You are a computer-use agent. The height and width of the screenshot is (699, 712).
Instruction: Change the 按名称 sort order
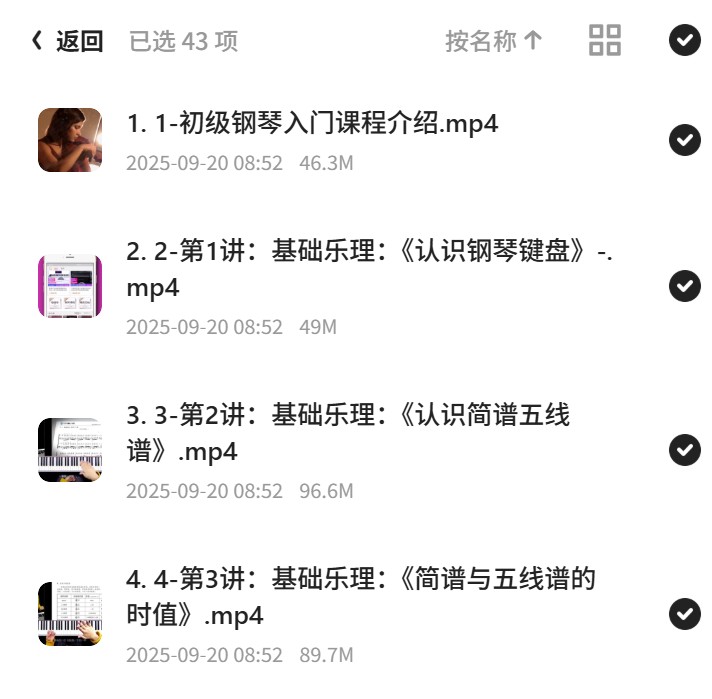(494, 41)
